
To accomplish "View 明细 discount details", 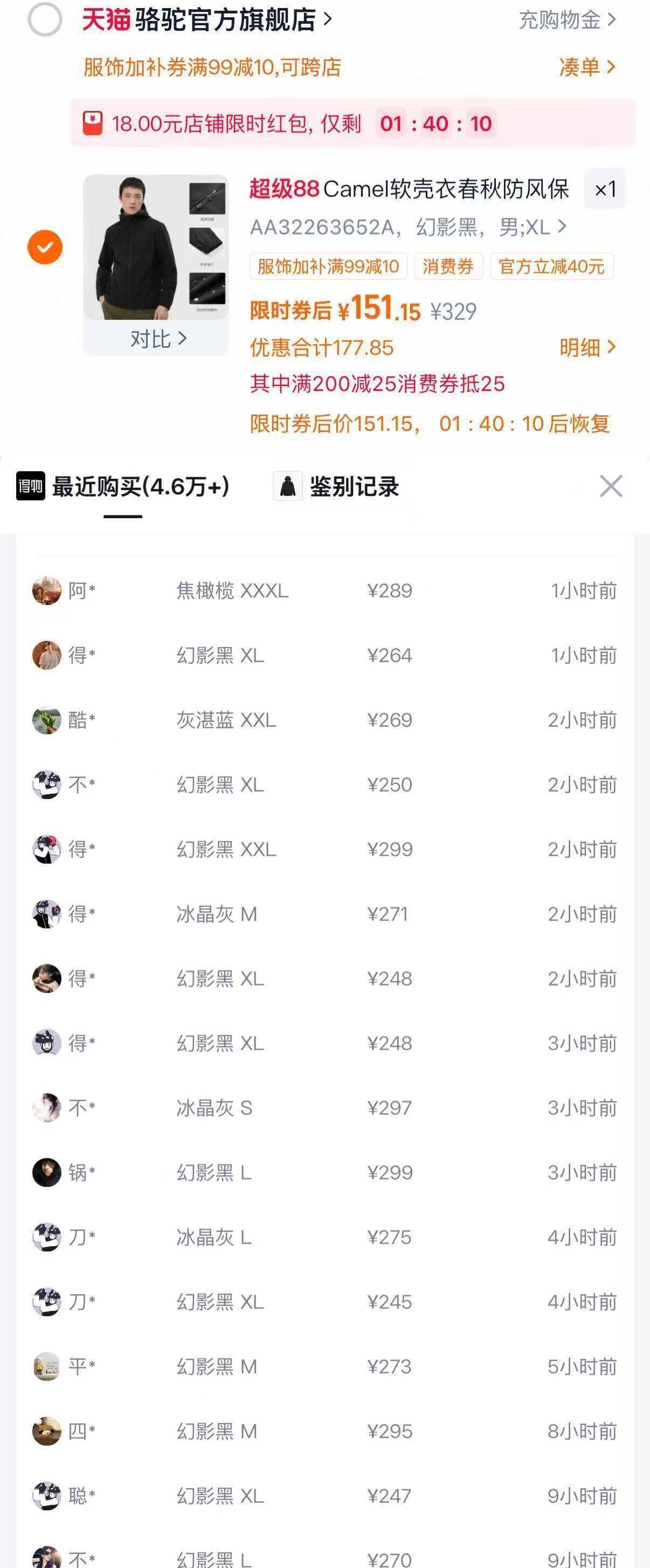I will pyautogui.click(x=587, y=348).
